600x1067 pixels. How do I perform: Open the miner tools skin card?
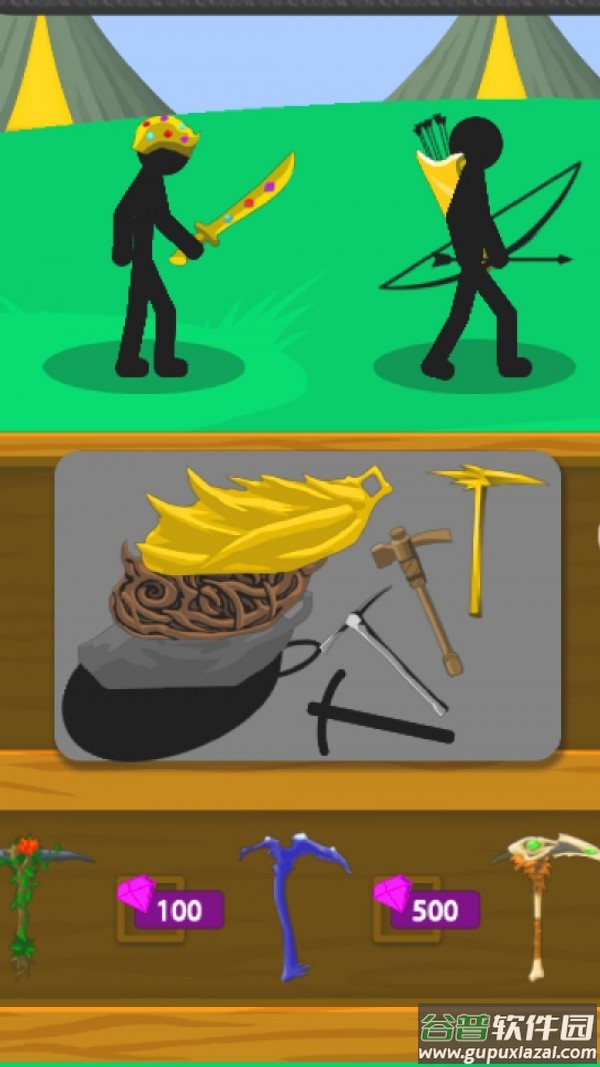(307, 605)
